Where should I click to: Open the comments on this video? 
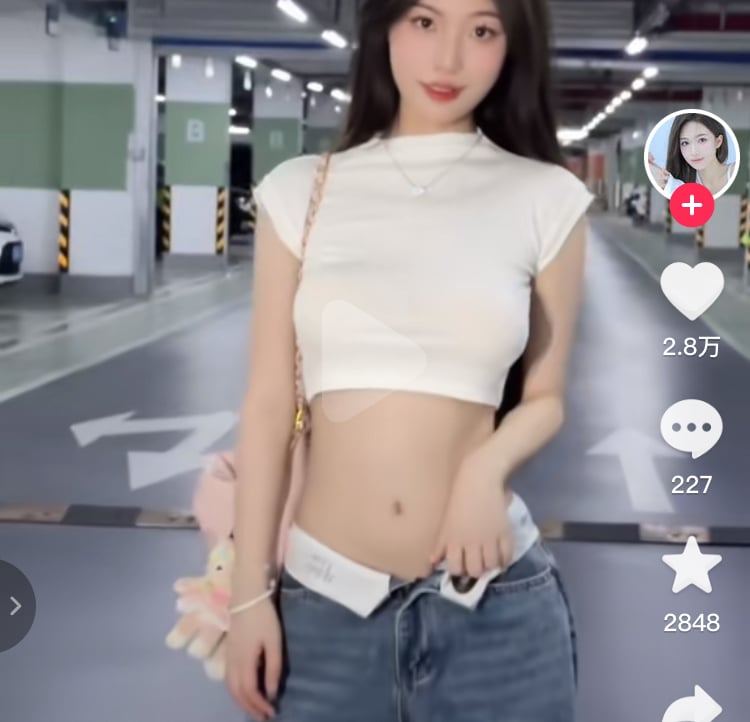point(692,428)
